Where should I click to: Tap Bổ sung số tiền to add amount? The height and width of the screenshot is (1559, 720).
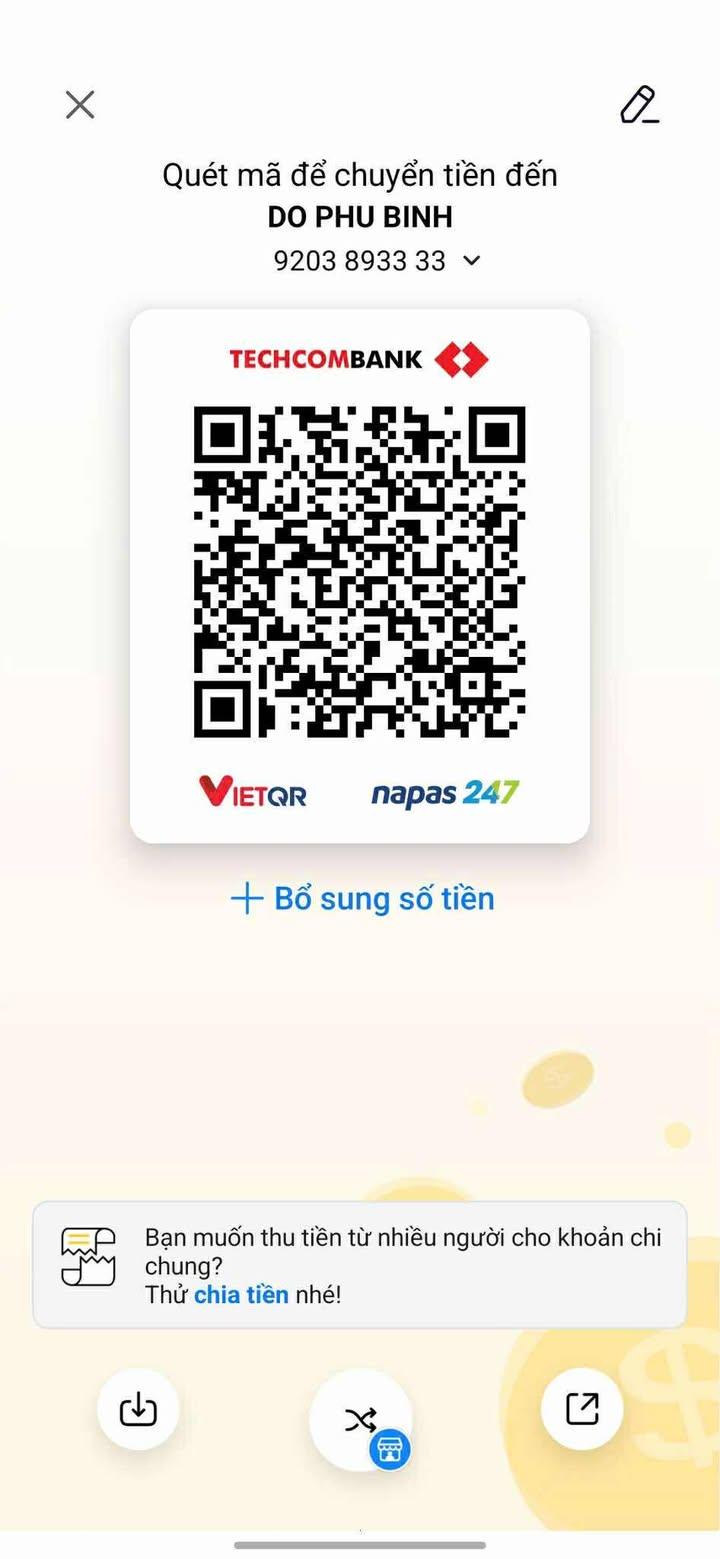pyautogui.click(x=362, y=898)
